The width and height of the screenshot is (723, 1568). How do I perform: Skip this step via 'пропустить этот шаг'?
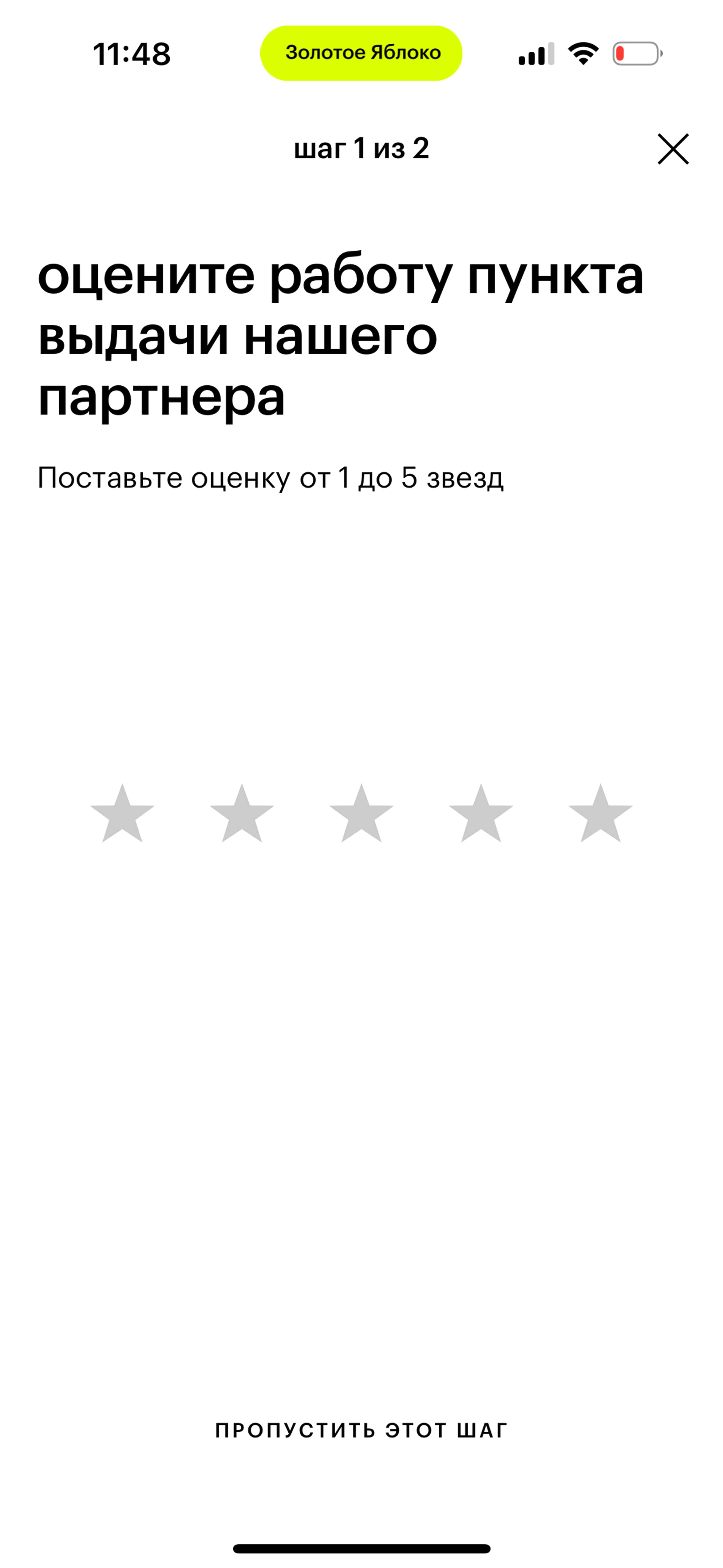[361, 1430]
